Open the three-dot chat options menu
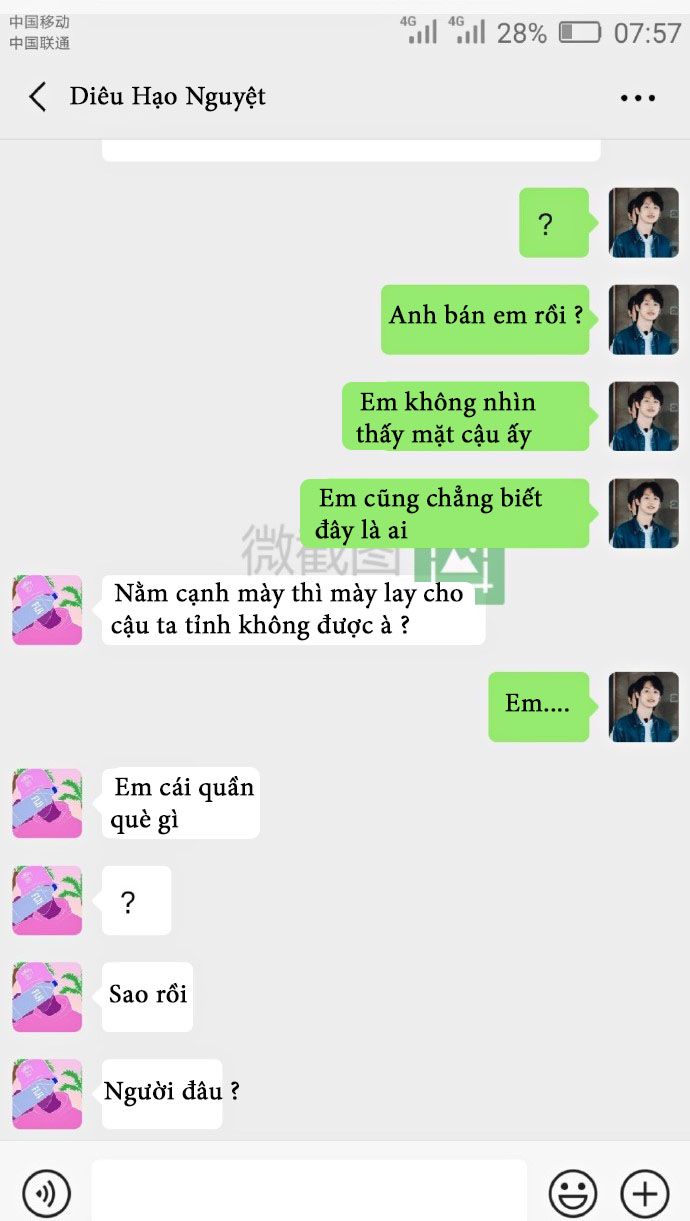This screenshot has width=690, height=1221. (637, 98)
